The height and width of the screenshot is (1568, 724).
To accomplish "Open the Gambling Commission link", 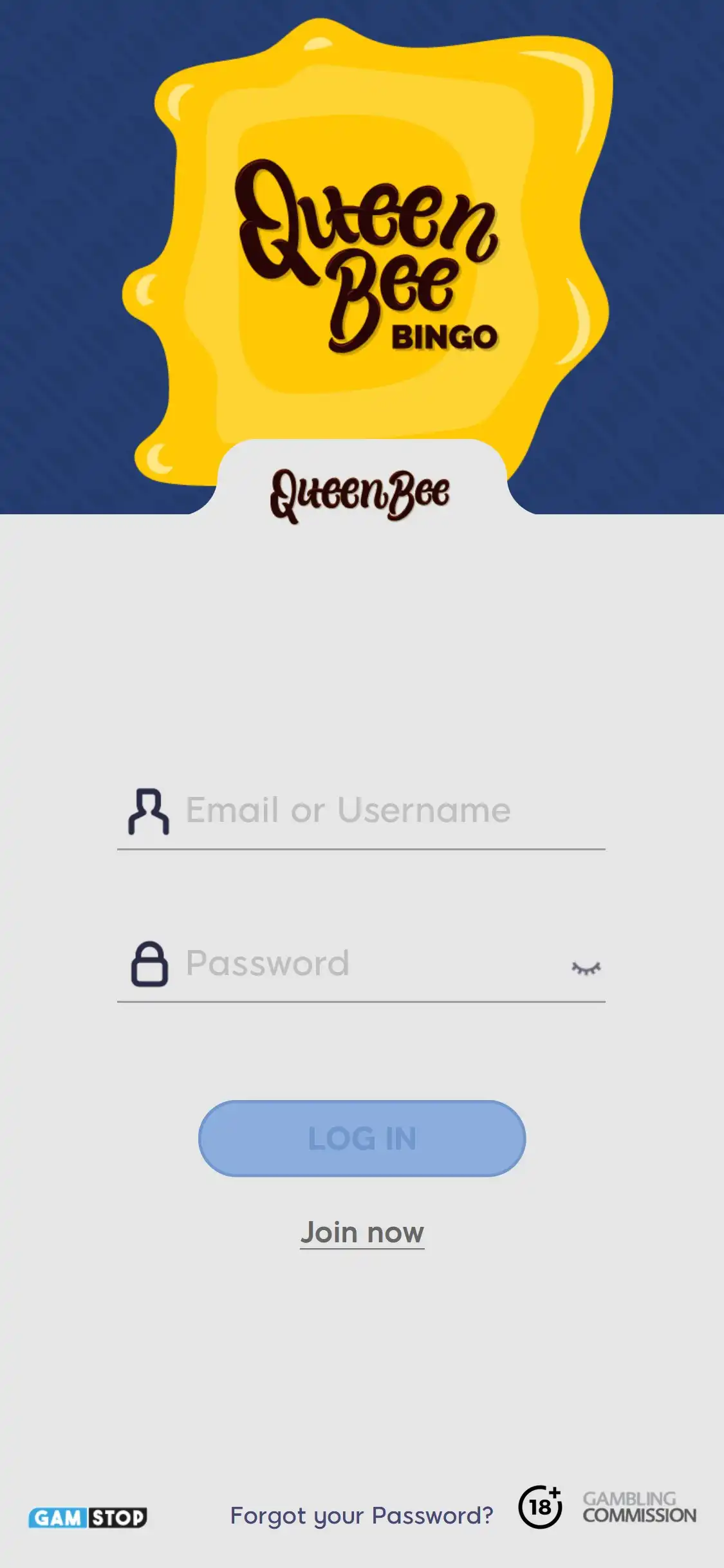I will tap(638, 1507).
